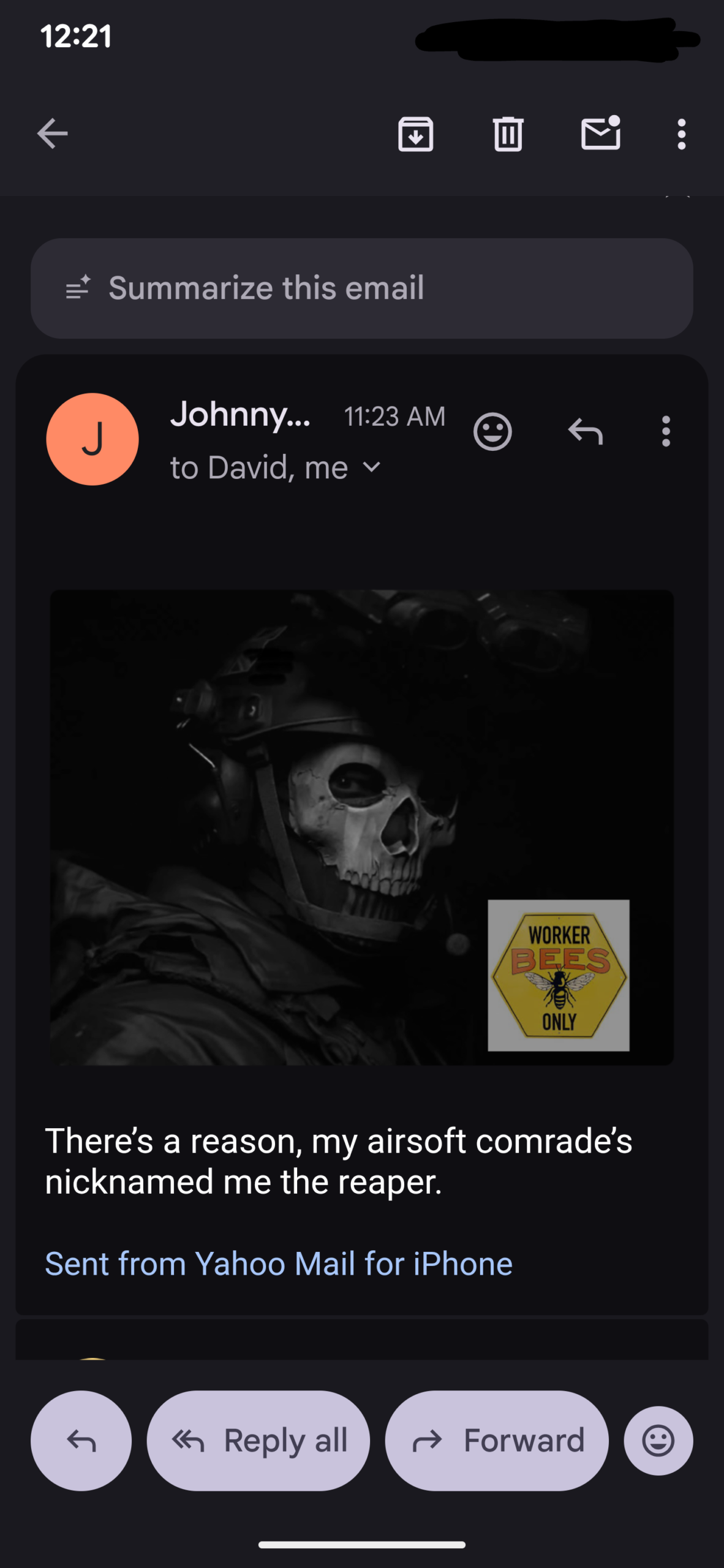
Task: Mark this email as unread
Action: click(x=600, y=134)
